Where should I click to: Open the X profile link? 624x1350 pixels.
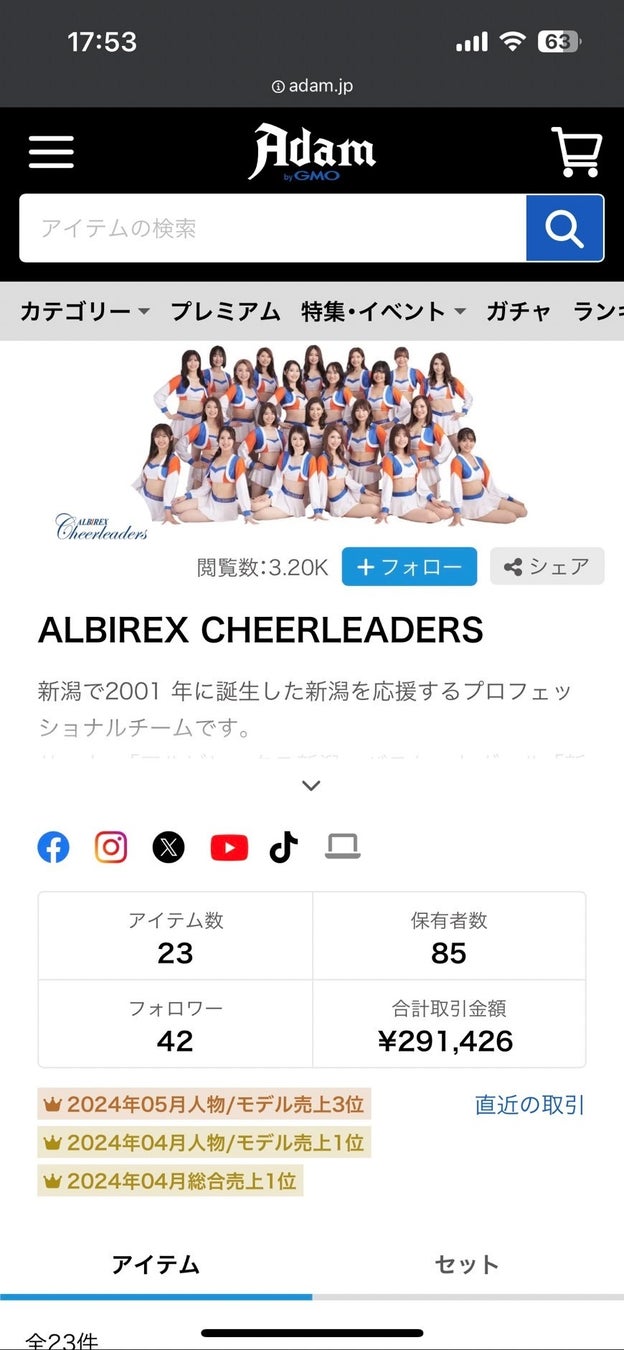169,848
